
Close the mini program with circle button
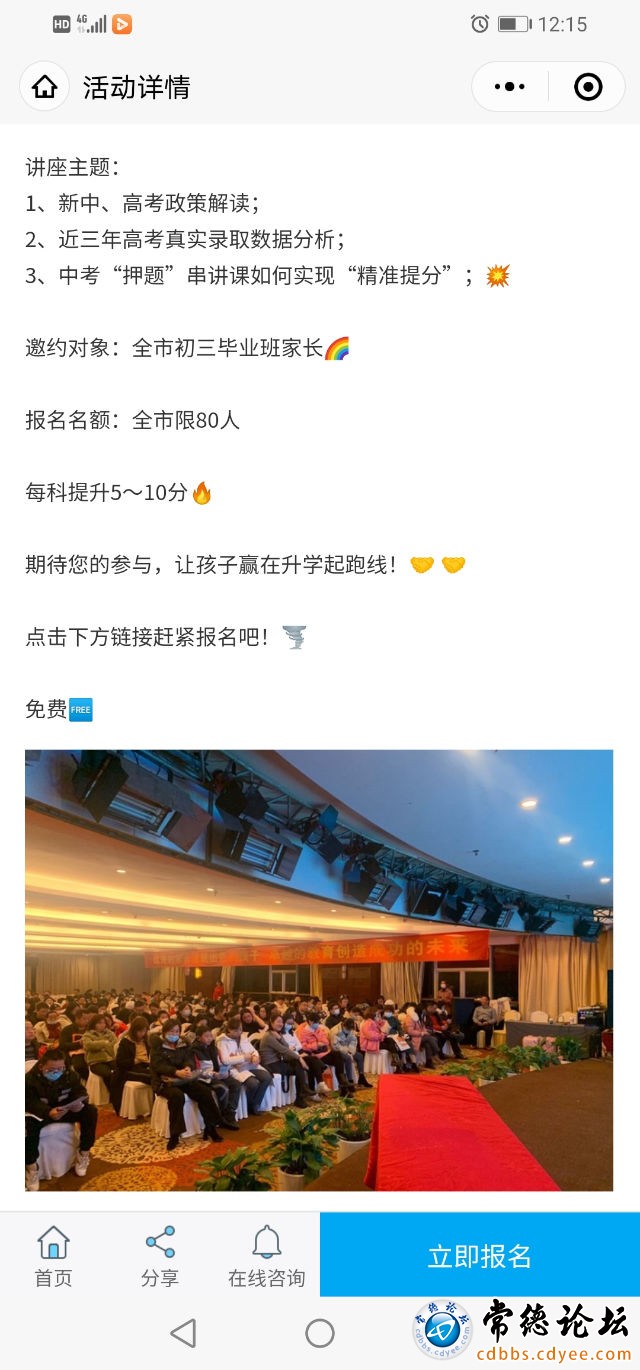(588, 87)
